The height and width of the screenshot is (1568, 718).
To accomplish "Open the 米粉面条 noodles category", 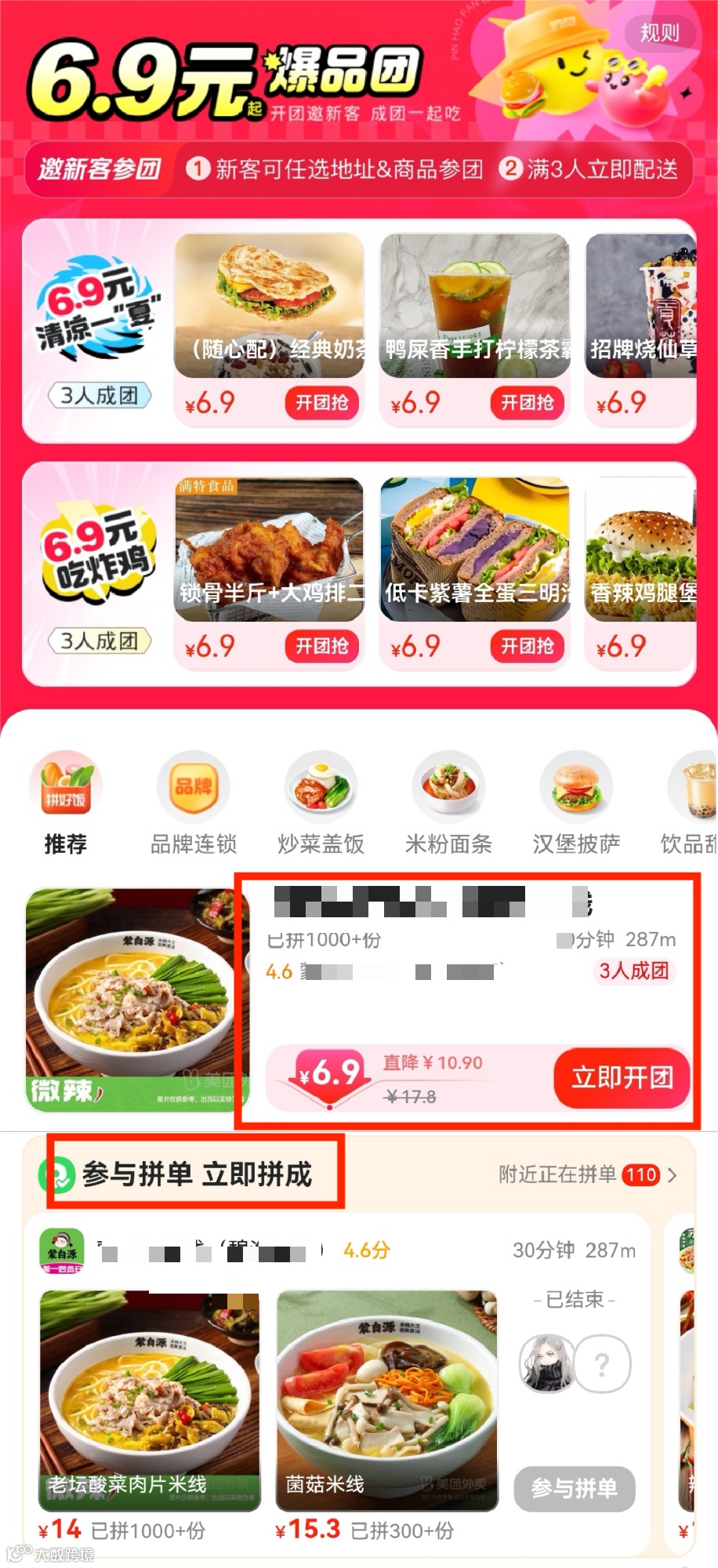I will pyautogui.click(x=448, y=800).
